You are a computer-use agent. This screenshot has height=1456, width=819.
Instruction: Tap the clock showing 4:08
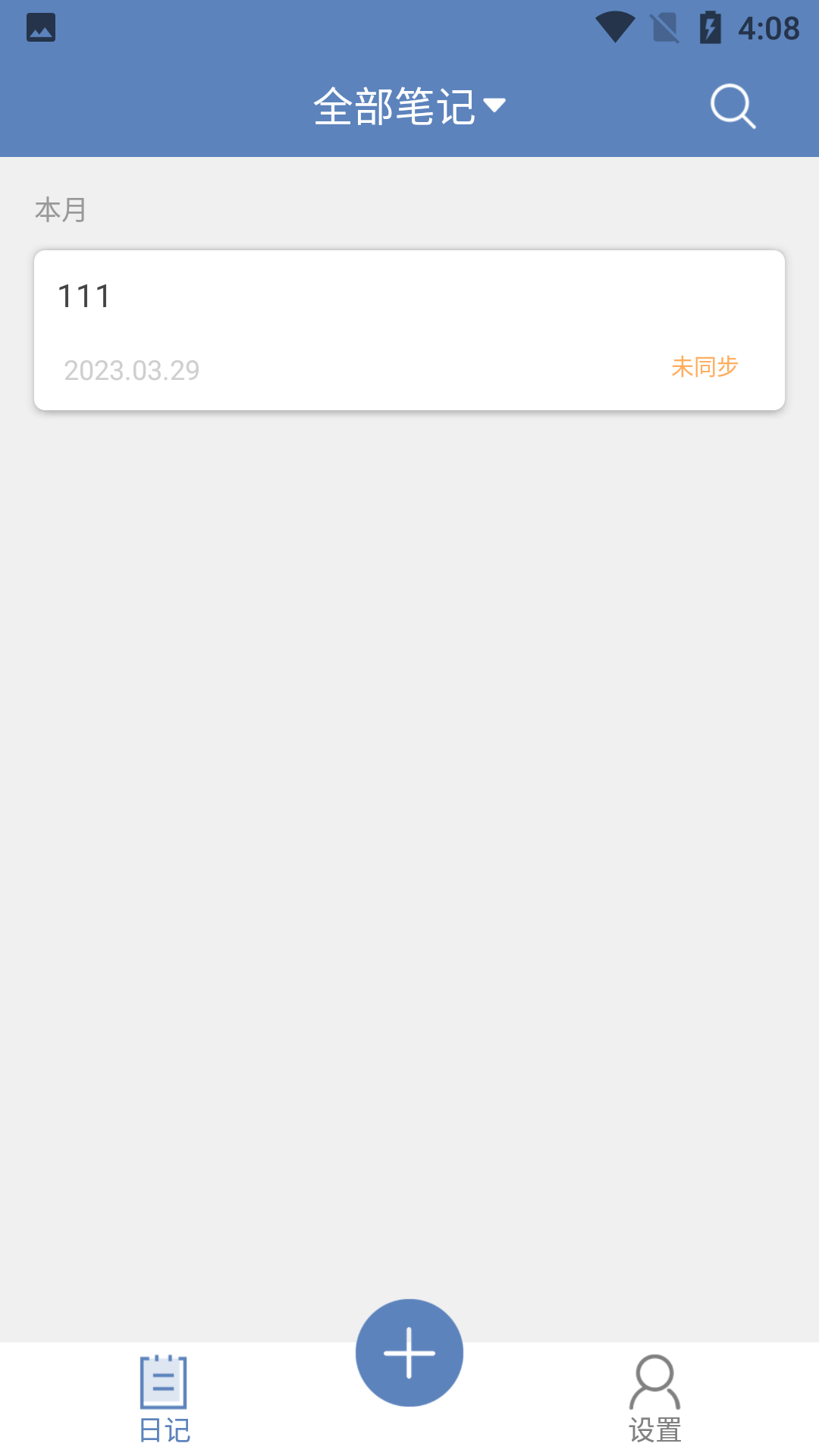768,27
